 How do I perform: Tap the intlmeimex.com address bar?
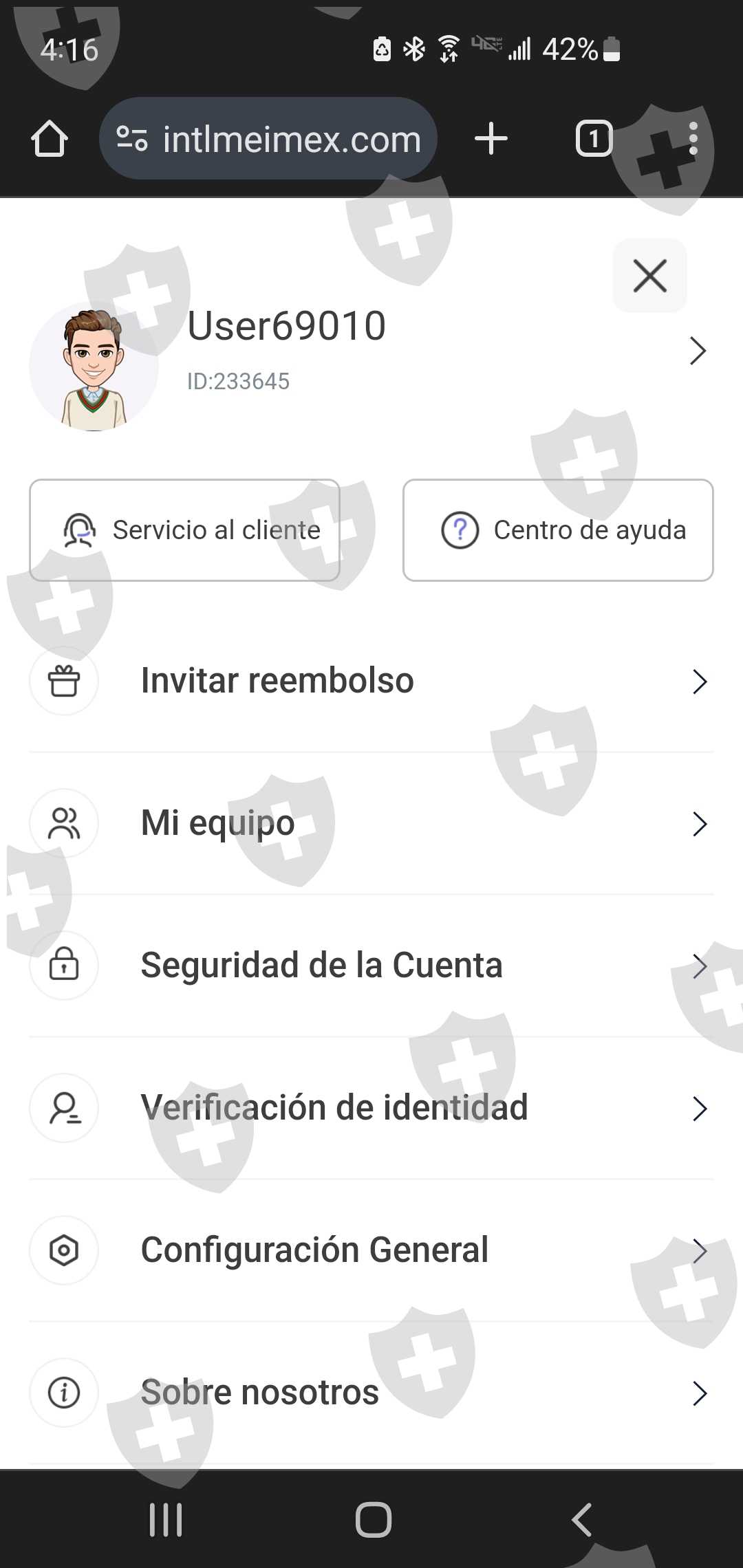268,139
